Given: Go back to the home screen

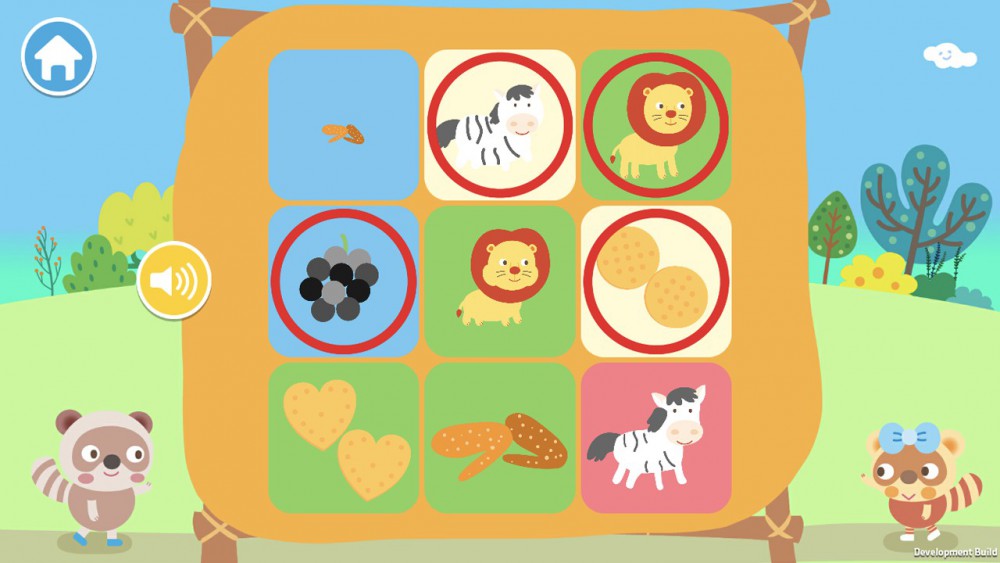Looking at the screenshot, I should coord(59,57).
